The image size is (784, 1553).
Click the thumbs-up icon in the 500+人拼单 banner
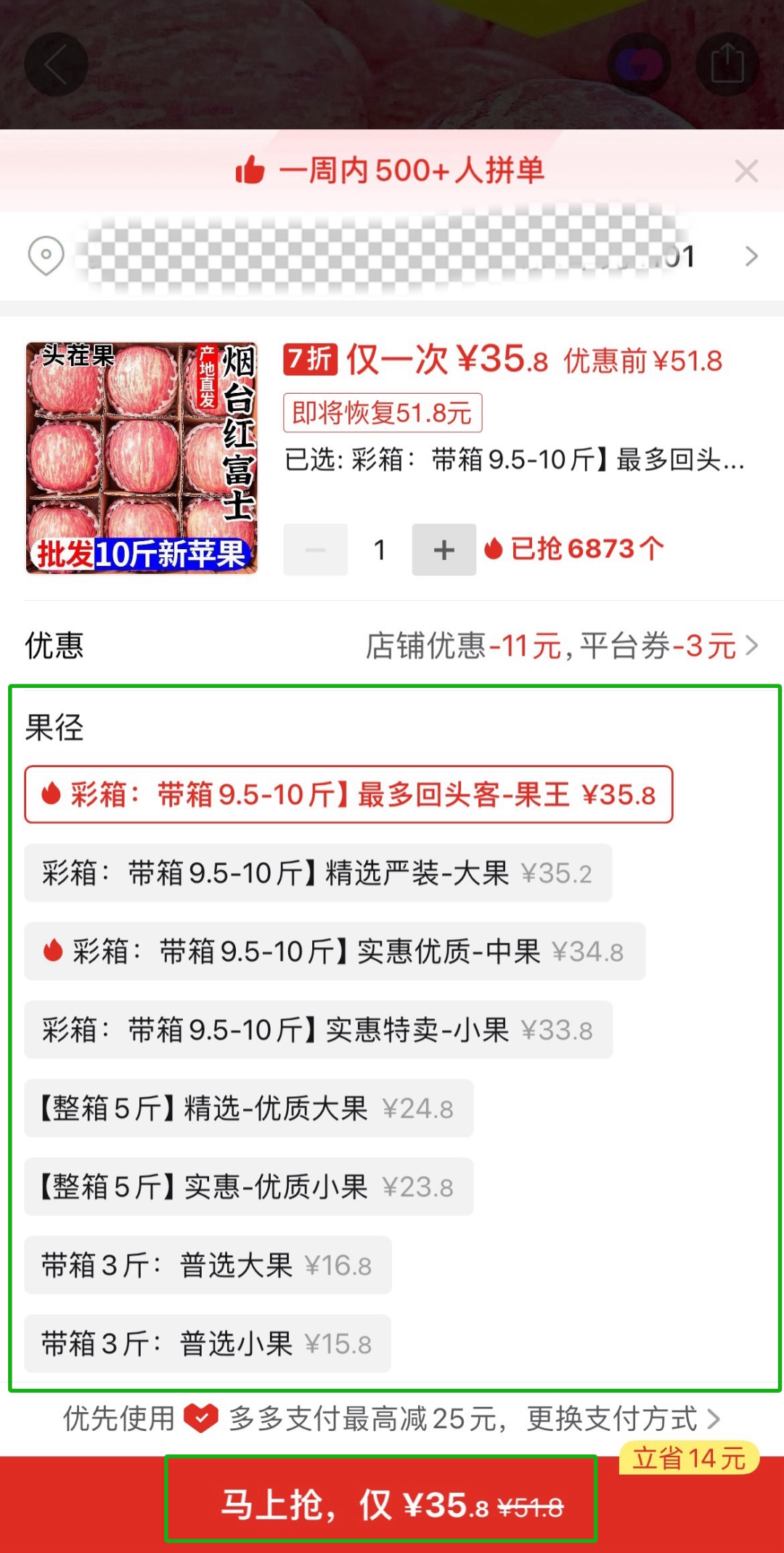pos(250,170)
